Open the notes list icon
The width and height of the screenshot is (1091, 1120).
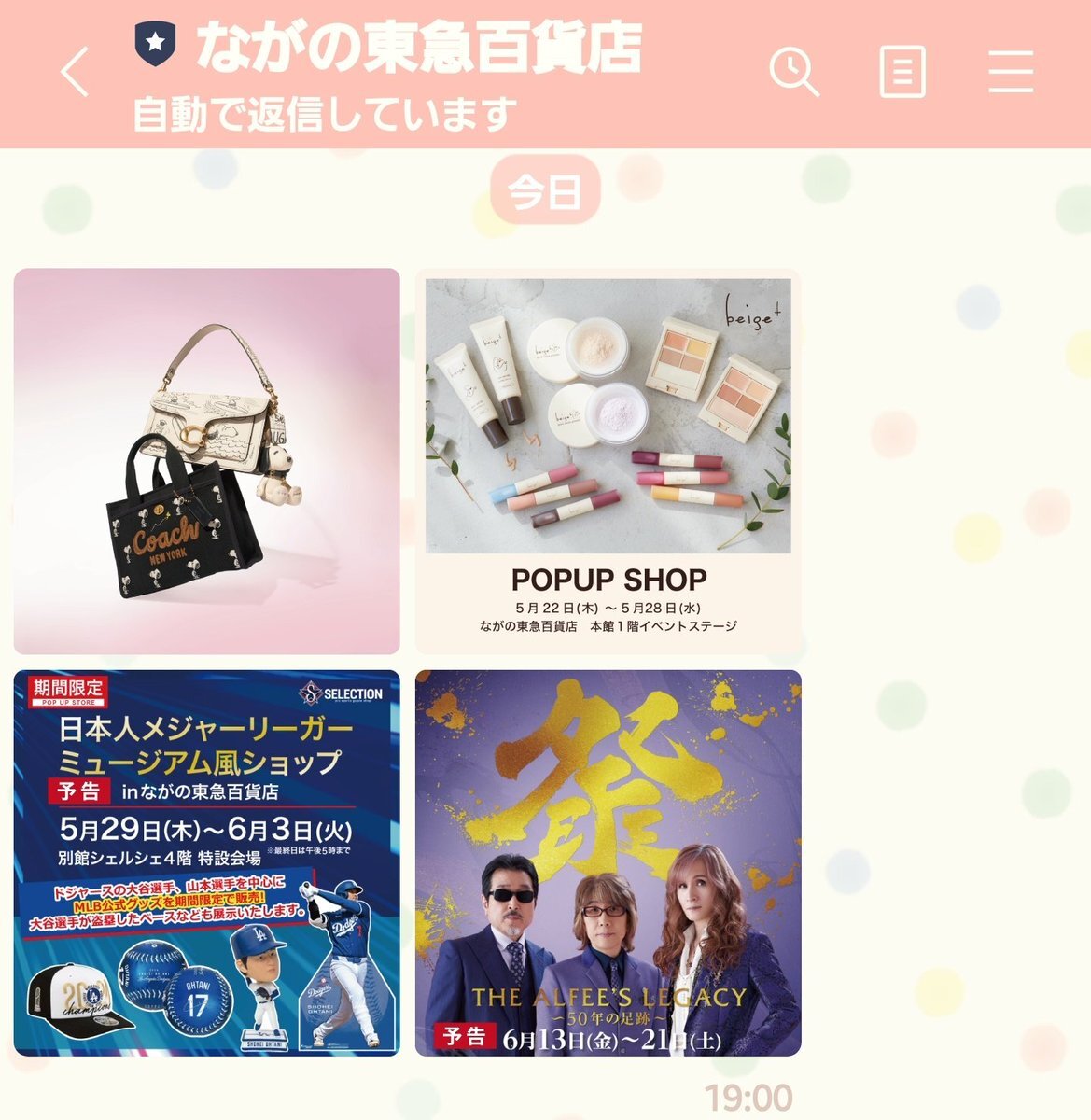click(x=902, y=72)
